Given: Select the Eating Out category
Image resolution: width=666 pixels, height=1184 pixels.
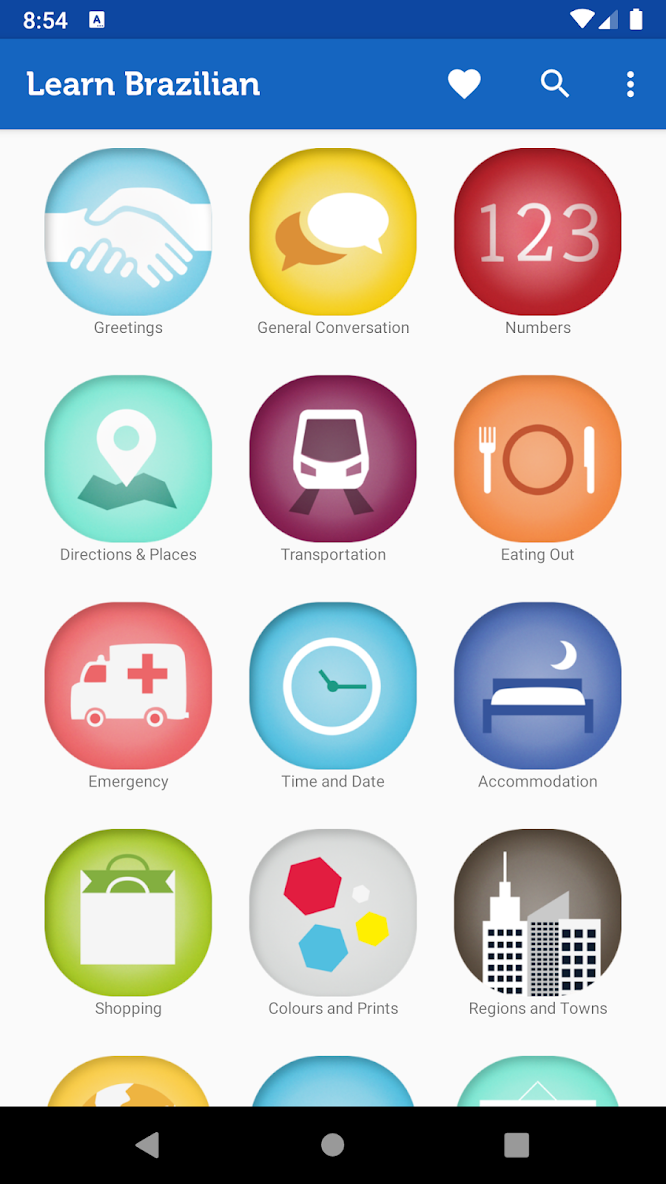Looking at the screenshot, I should (538, 459).
